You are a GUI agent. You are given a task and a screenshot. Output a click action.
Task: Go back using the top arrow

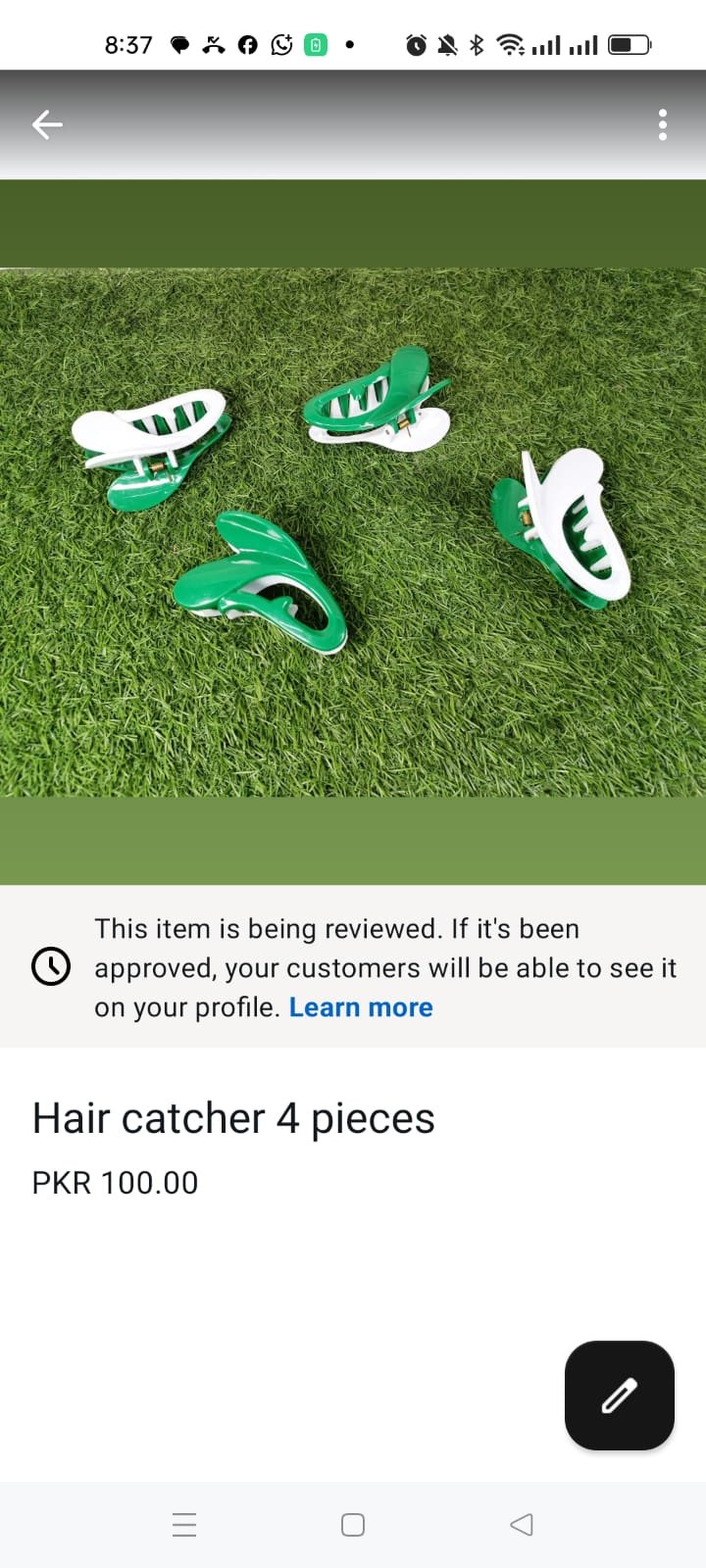(x=47, y=124)
